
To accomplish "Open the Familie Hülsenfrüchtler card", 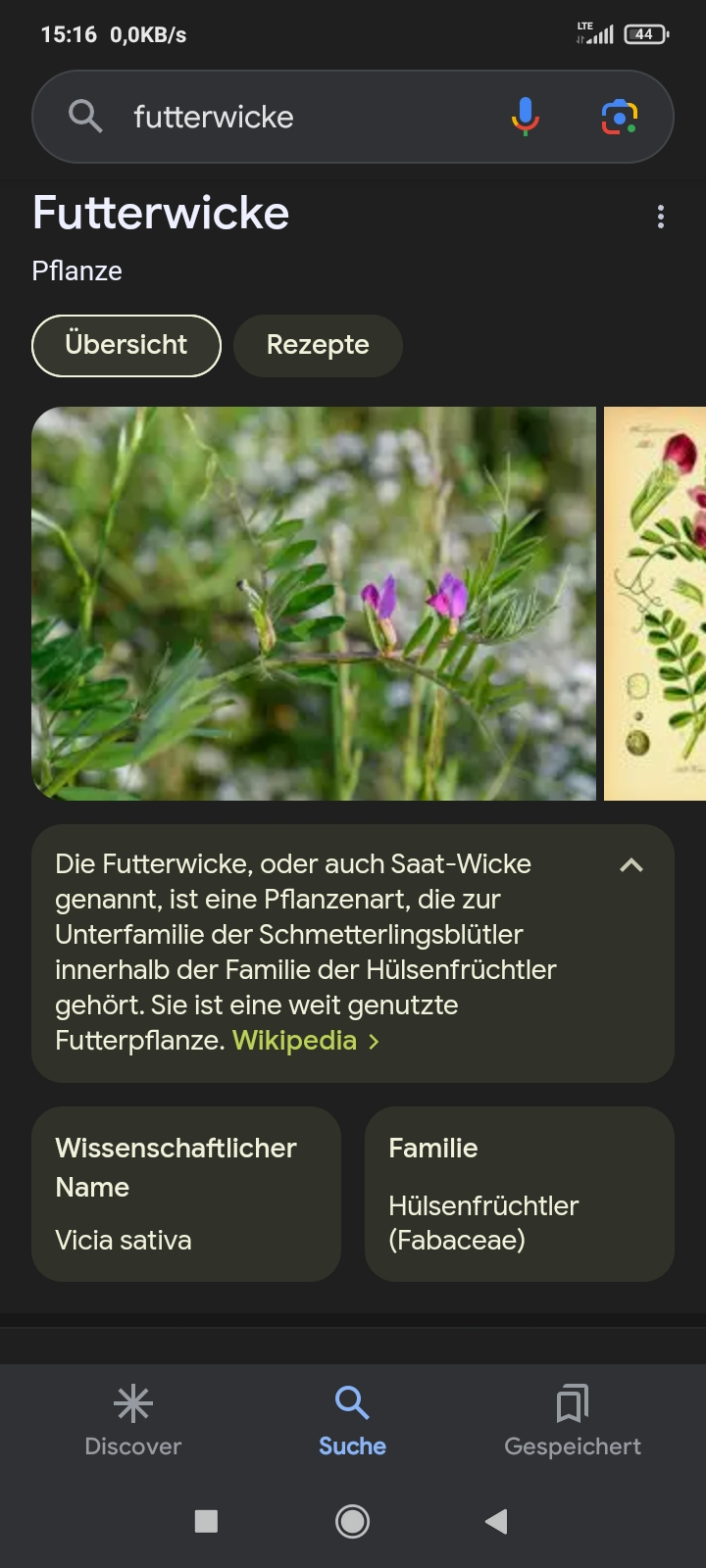I will 520,1194.
